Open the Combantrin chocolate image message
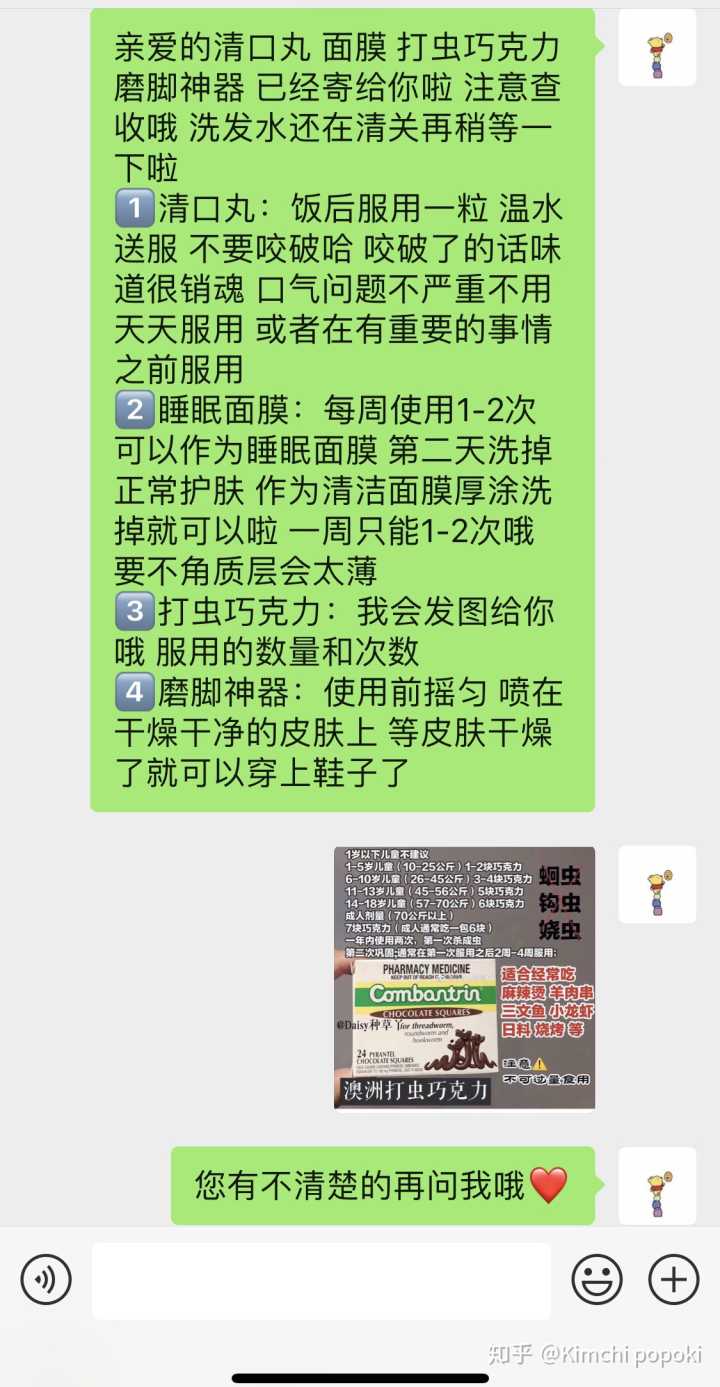The height and width of the screenshot is (1387, 720). click(x=464, y=978)
